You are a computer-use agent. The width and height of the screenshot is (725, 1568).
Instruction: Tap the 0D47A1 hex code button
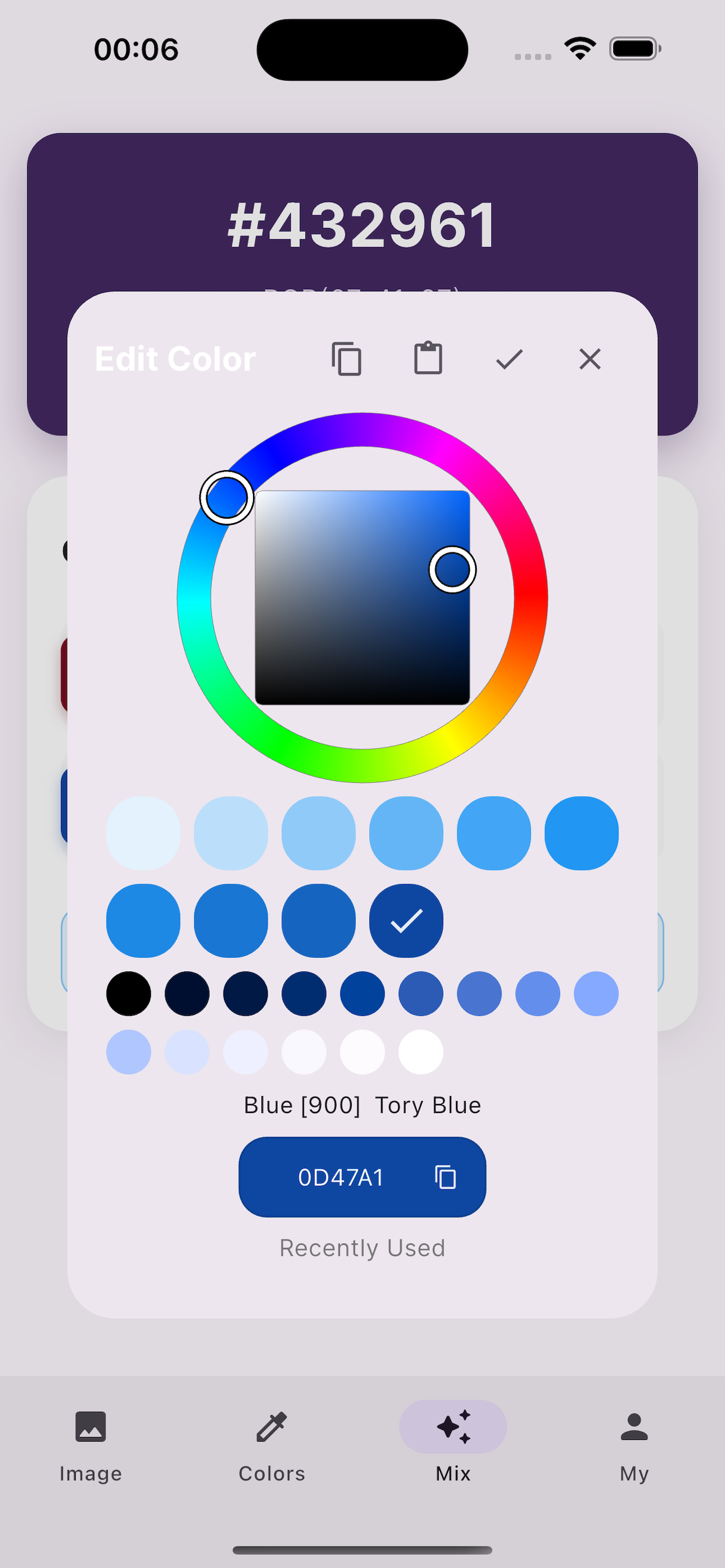(362, 1177)
